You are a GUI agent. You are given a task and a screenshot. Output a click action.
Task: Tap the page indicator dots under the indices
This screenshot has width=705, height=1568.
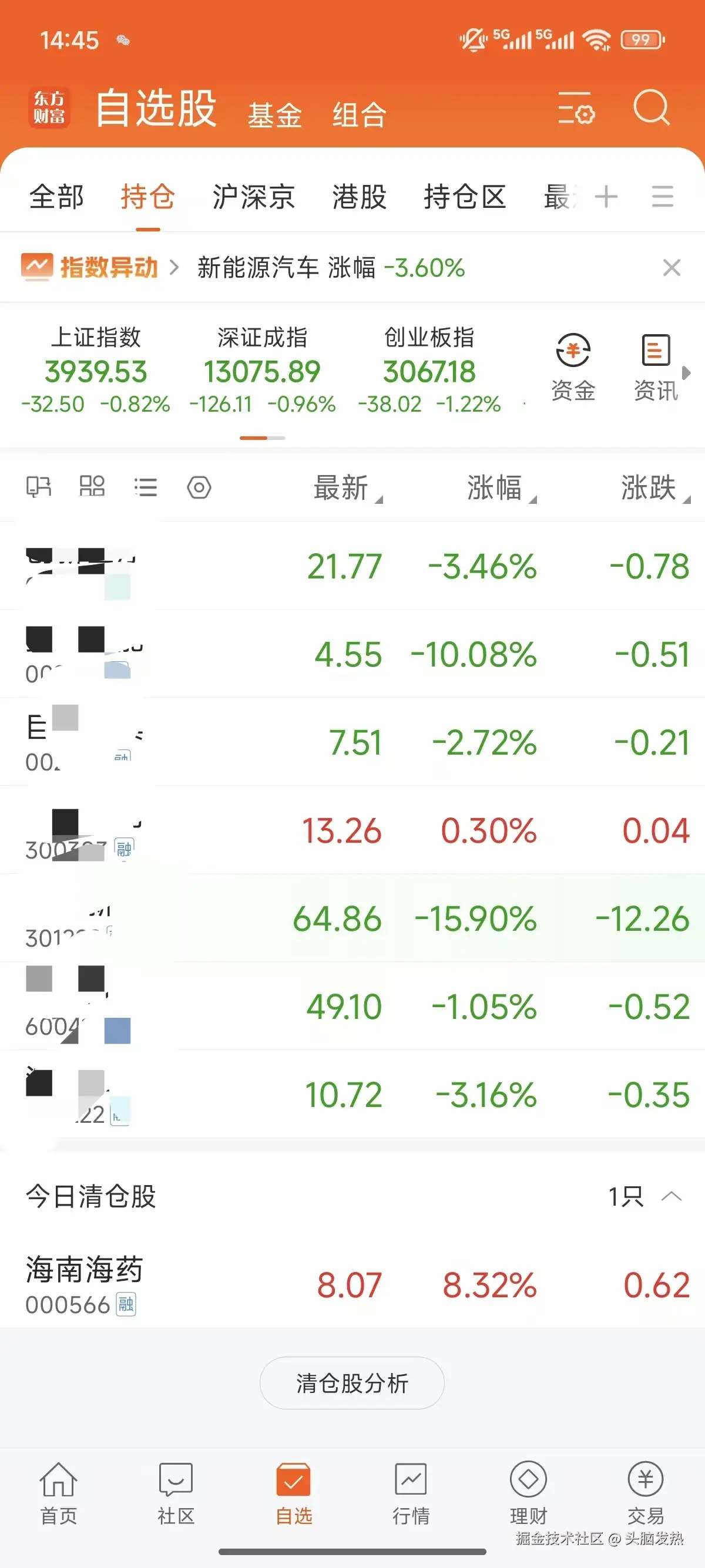(x=263, y=438)
